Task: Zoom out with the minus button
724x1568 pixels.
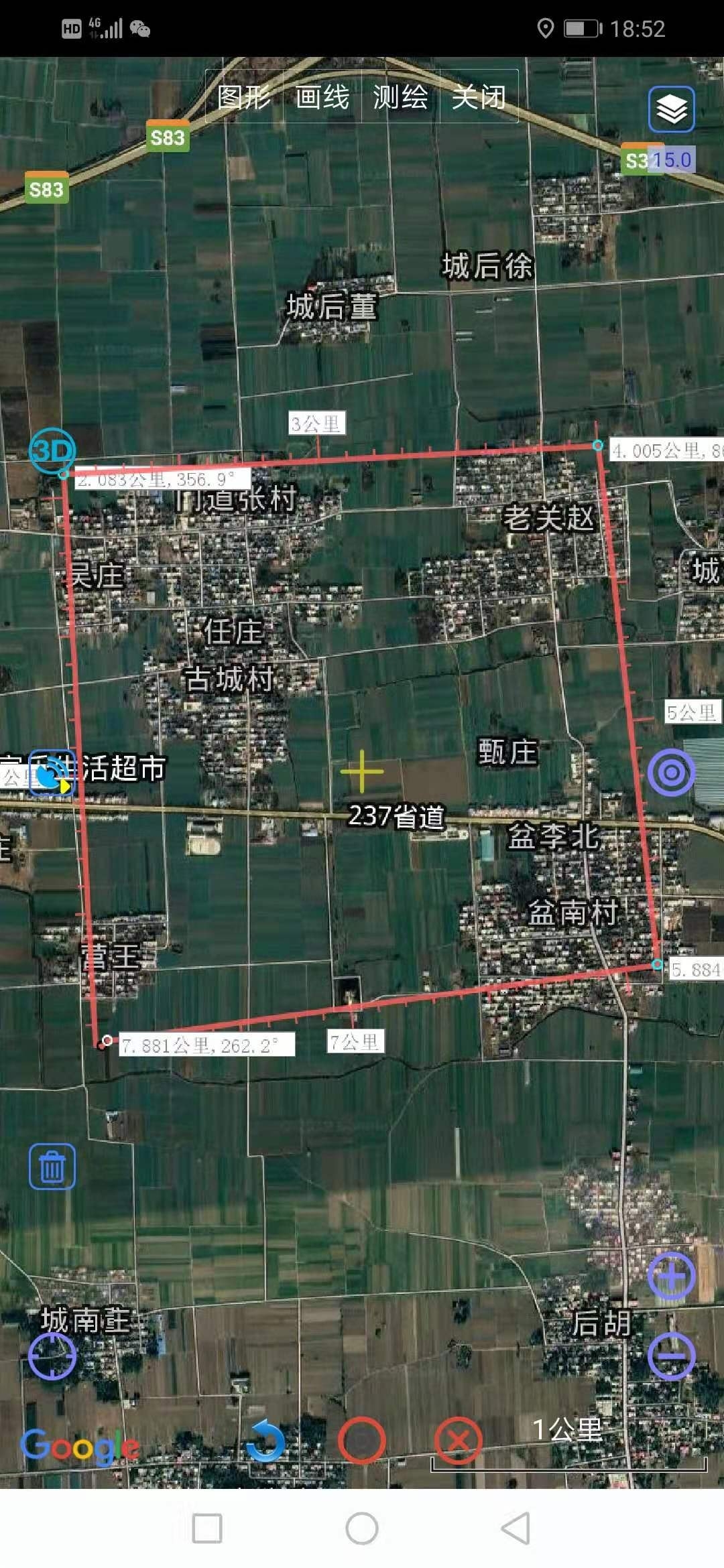Action: click(671, 1356)
